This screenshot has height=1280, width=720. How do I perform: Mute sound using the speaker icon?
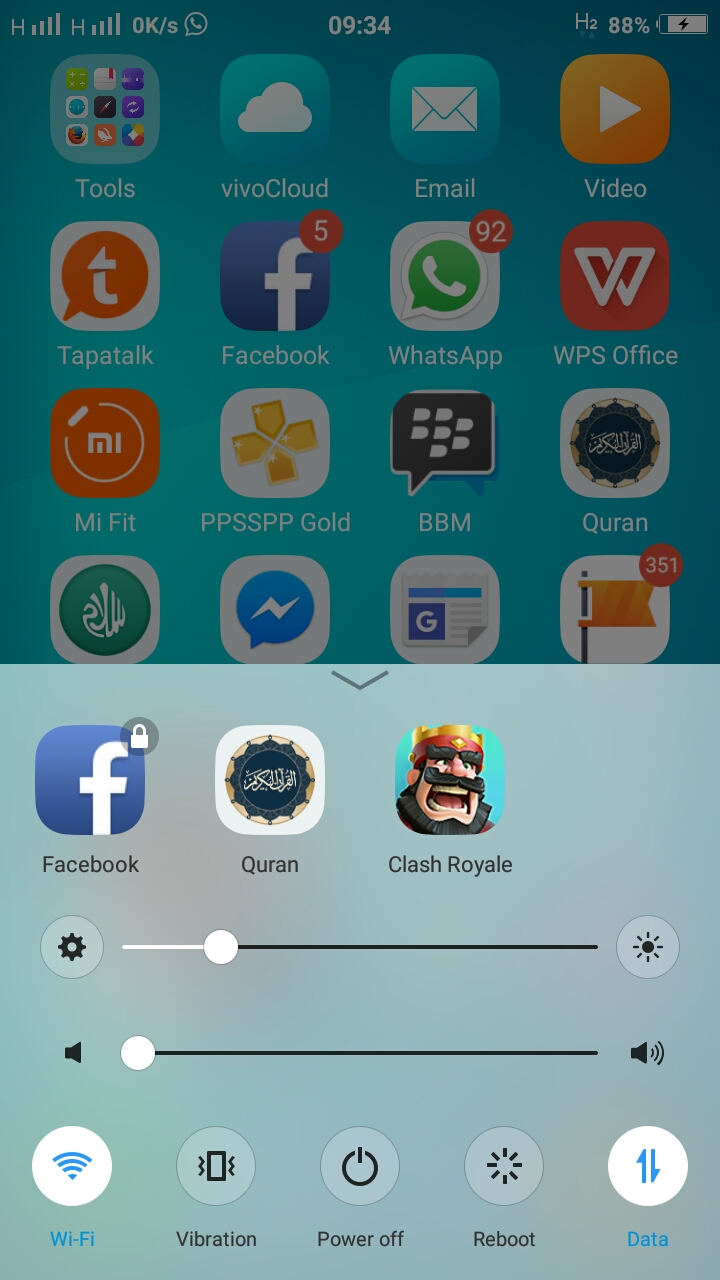(x=72, y=1052)
